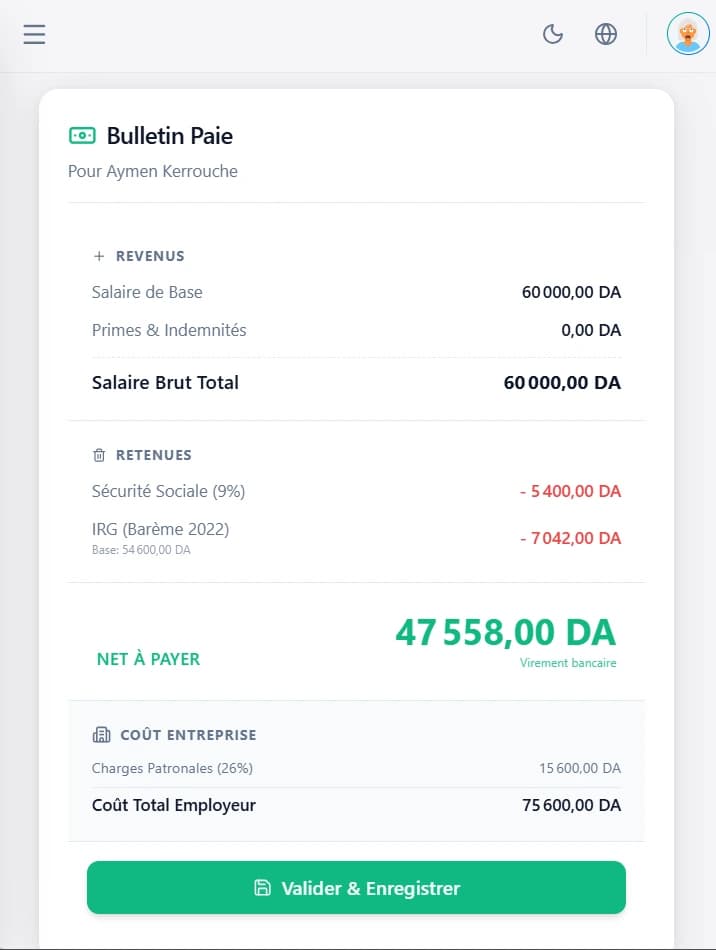Screen dimensions: 716x950
Task: Tap Valider & Enregistrer to save the payslip
Action: 356,888
